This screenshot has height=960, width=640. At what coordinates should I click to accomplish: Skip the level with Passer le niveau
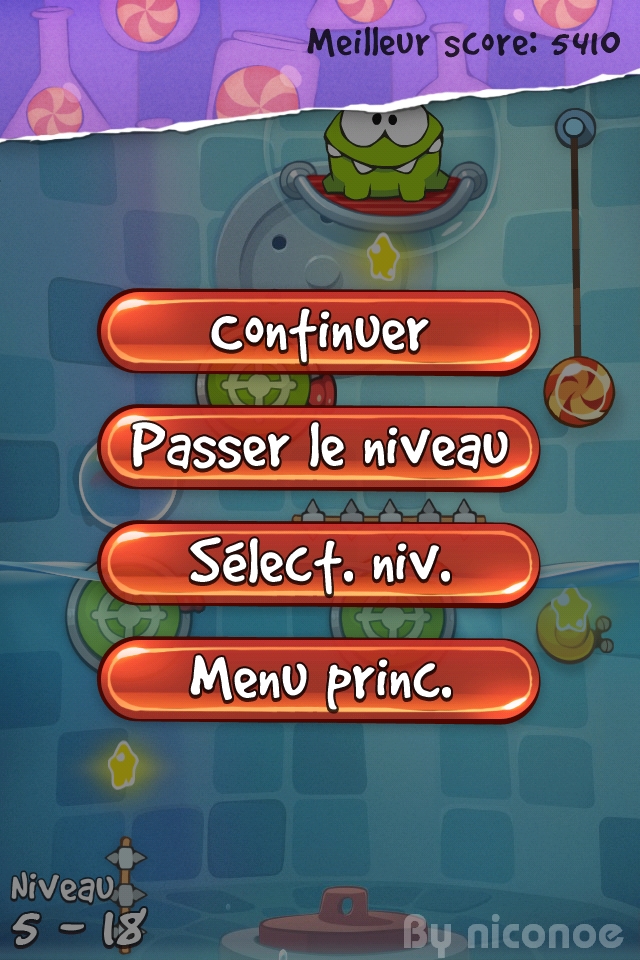click(319, 448)
